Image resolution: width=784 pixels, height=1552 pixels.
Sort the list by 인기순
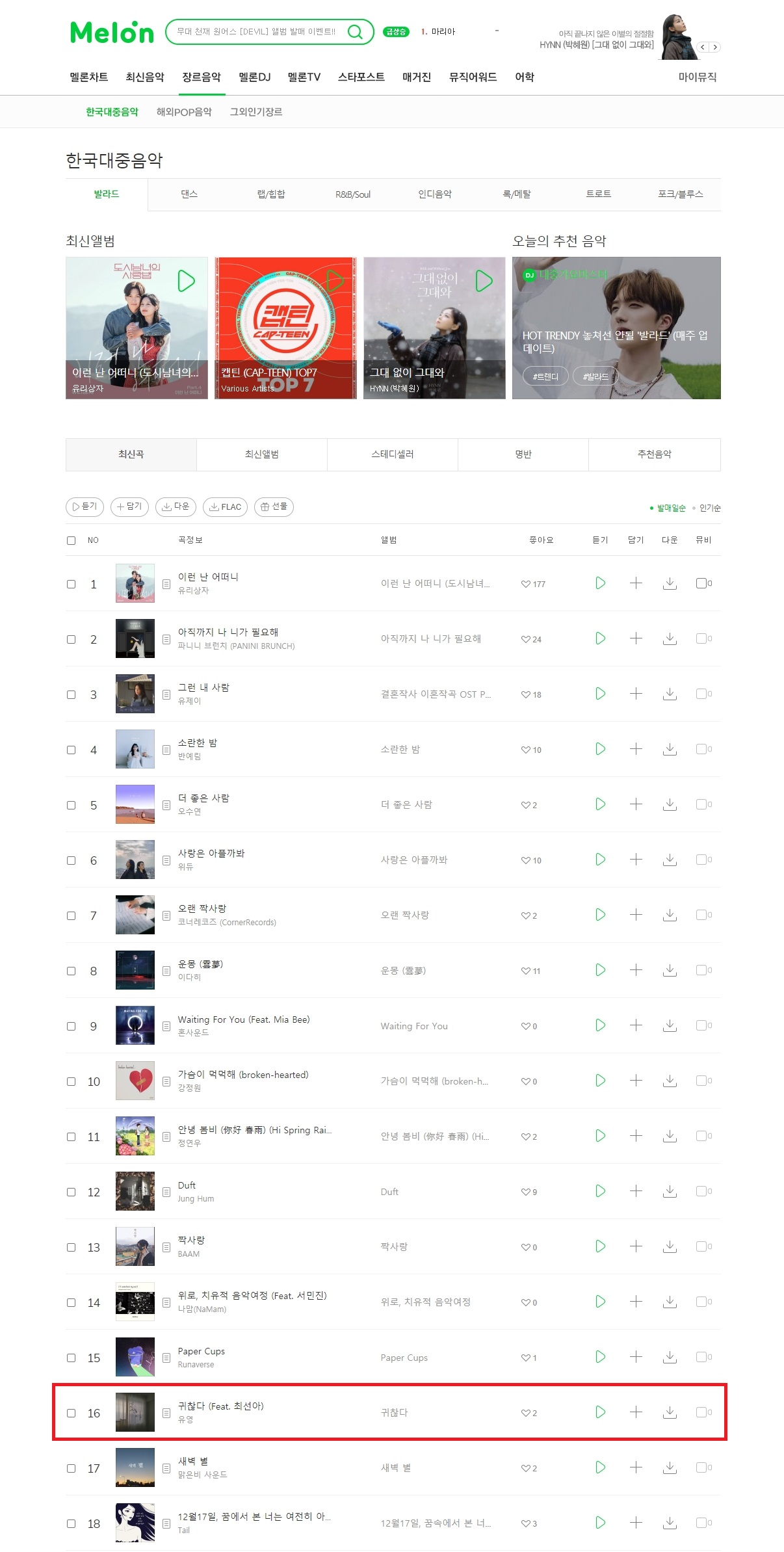click(710, 508)
